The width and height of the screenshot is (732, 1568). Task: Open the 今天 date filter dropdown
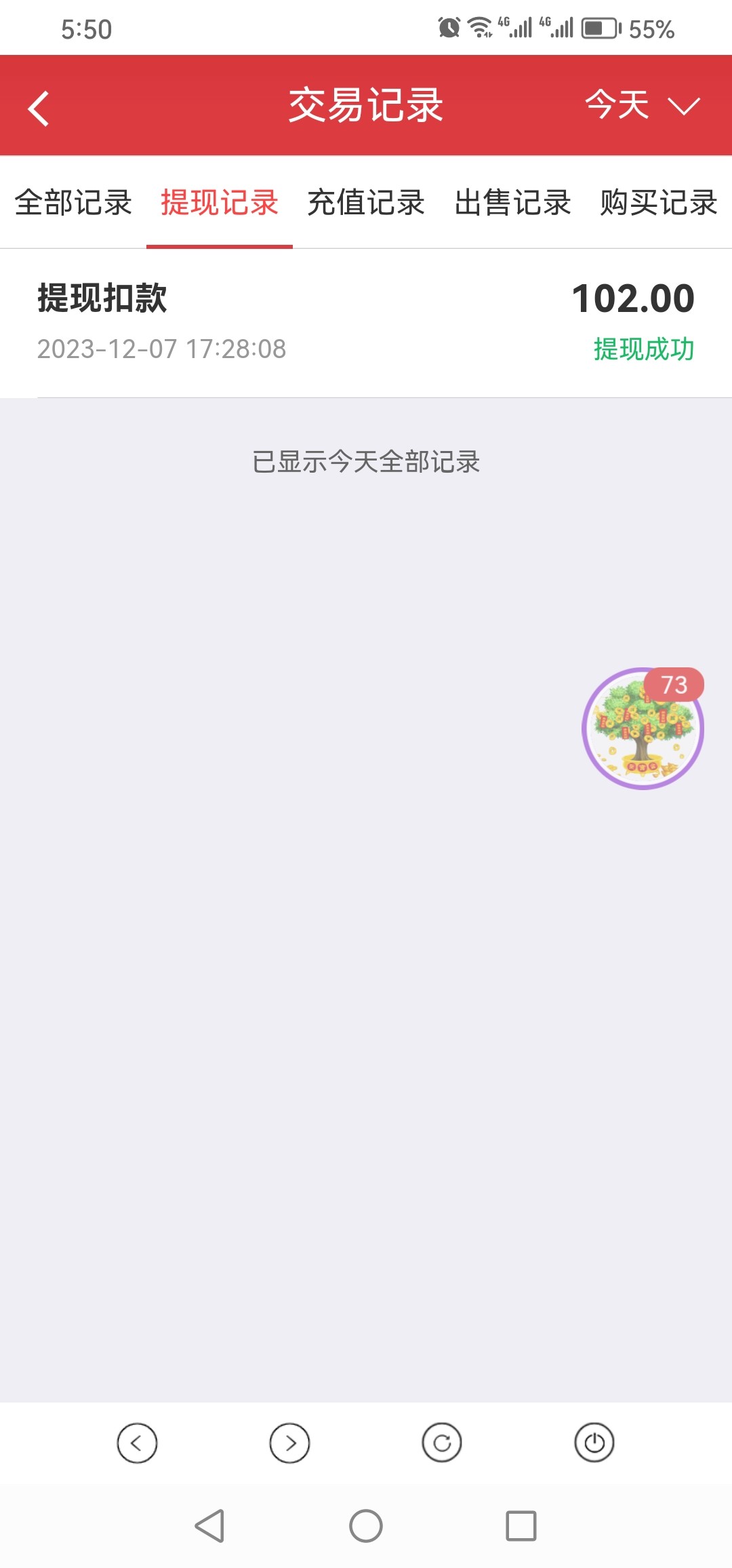[641, 106]
